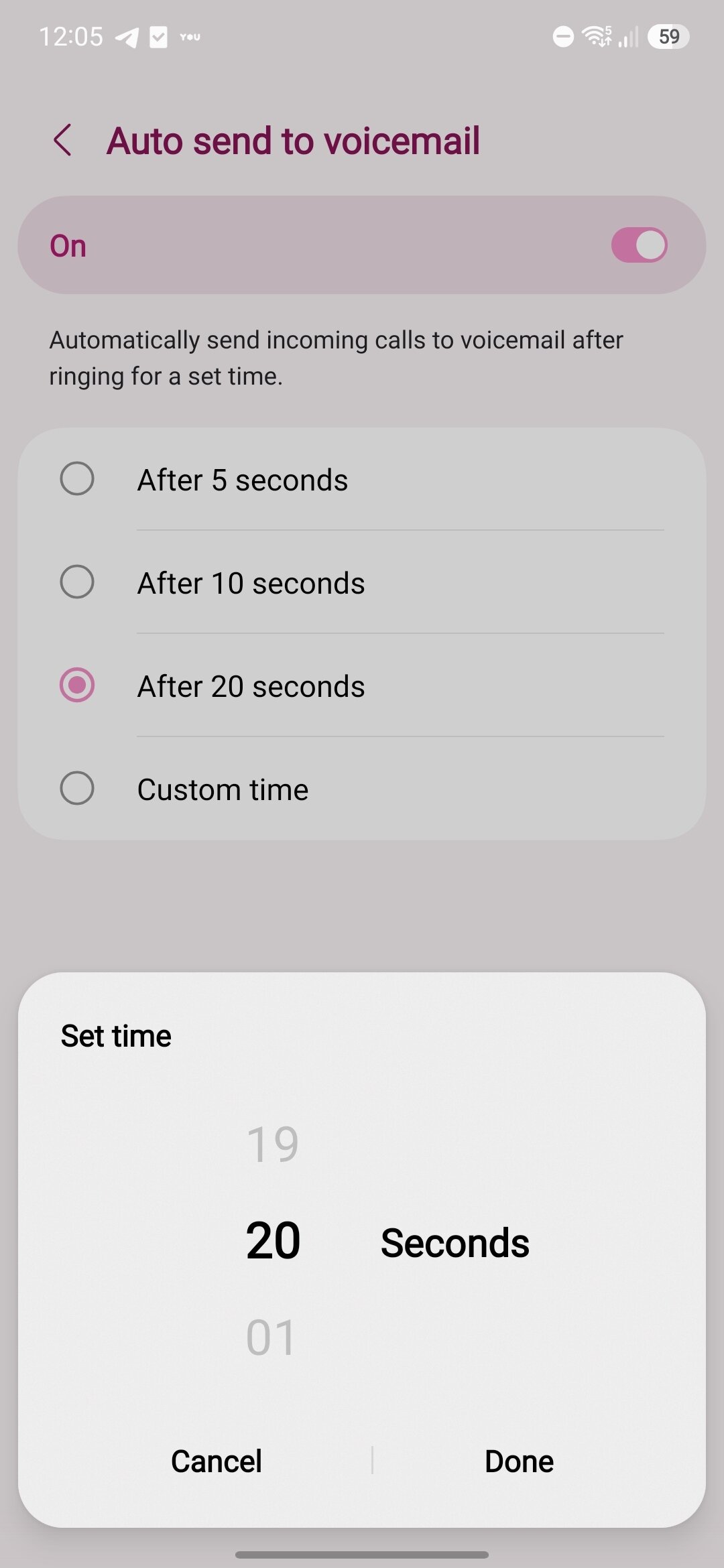Confirm the time selection with Done
This screenshot has height=1568, width=724.
519,1461
